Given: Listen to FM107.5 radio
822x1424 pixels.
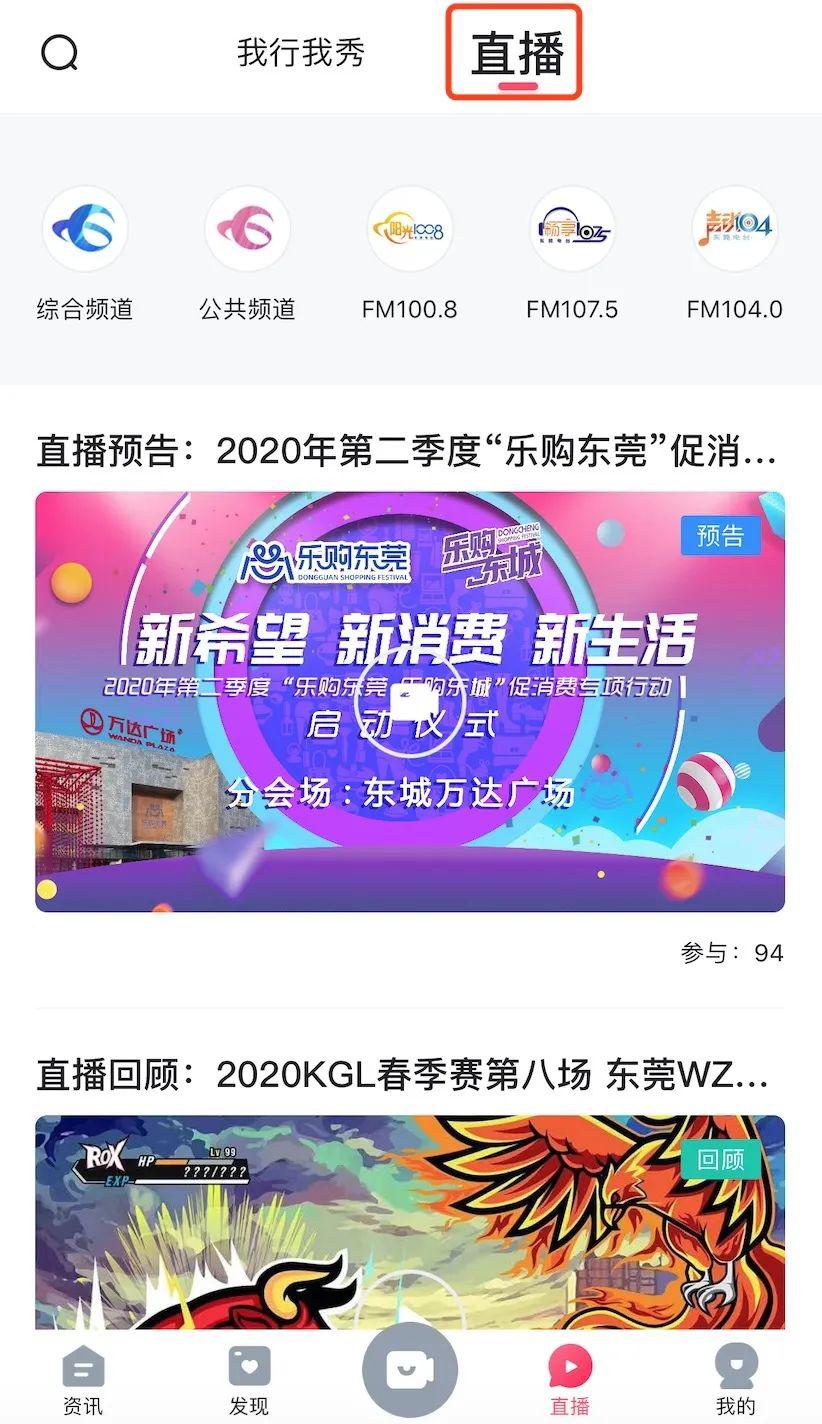Looking at the screenshot, I should [572, 230].
